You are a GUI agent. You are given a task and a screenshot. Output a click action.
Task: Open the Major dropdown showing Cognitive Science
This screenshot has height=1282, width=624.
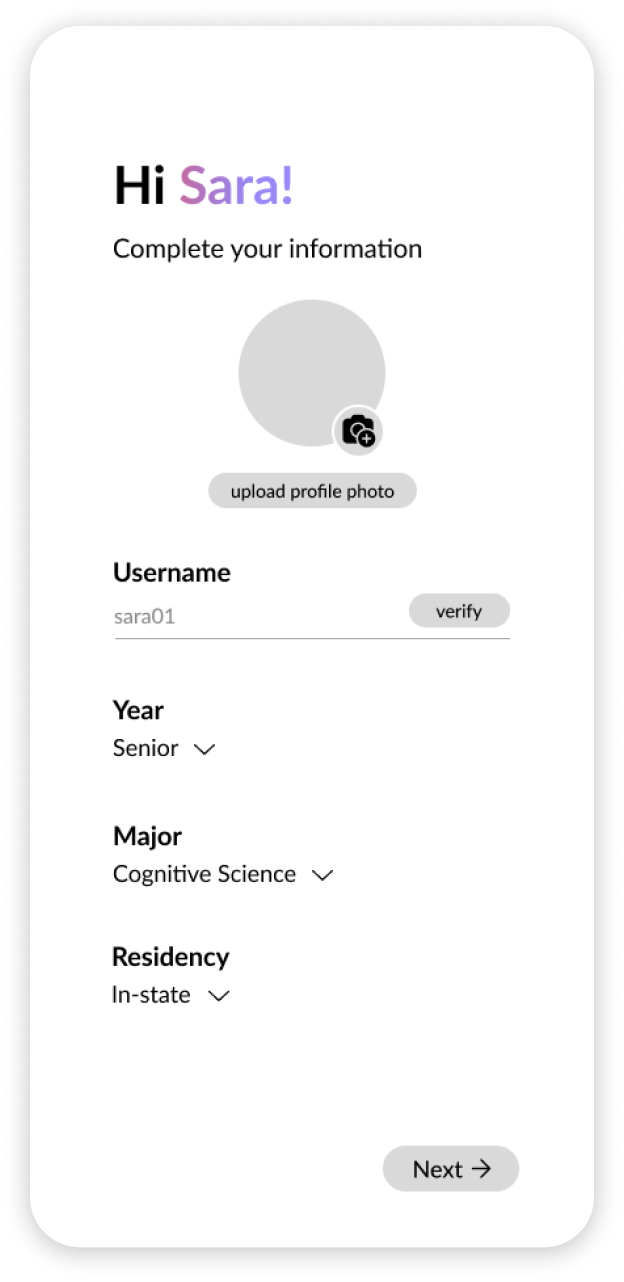pyautogui.click(x=222, y=875)
